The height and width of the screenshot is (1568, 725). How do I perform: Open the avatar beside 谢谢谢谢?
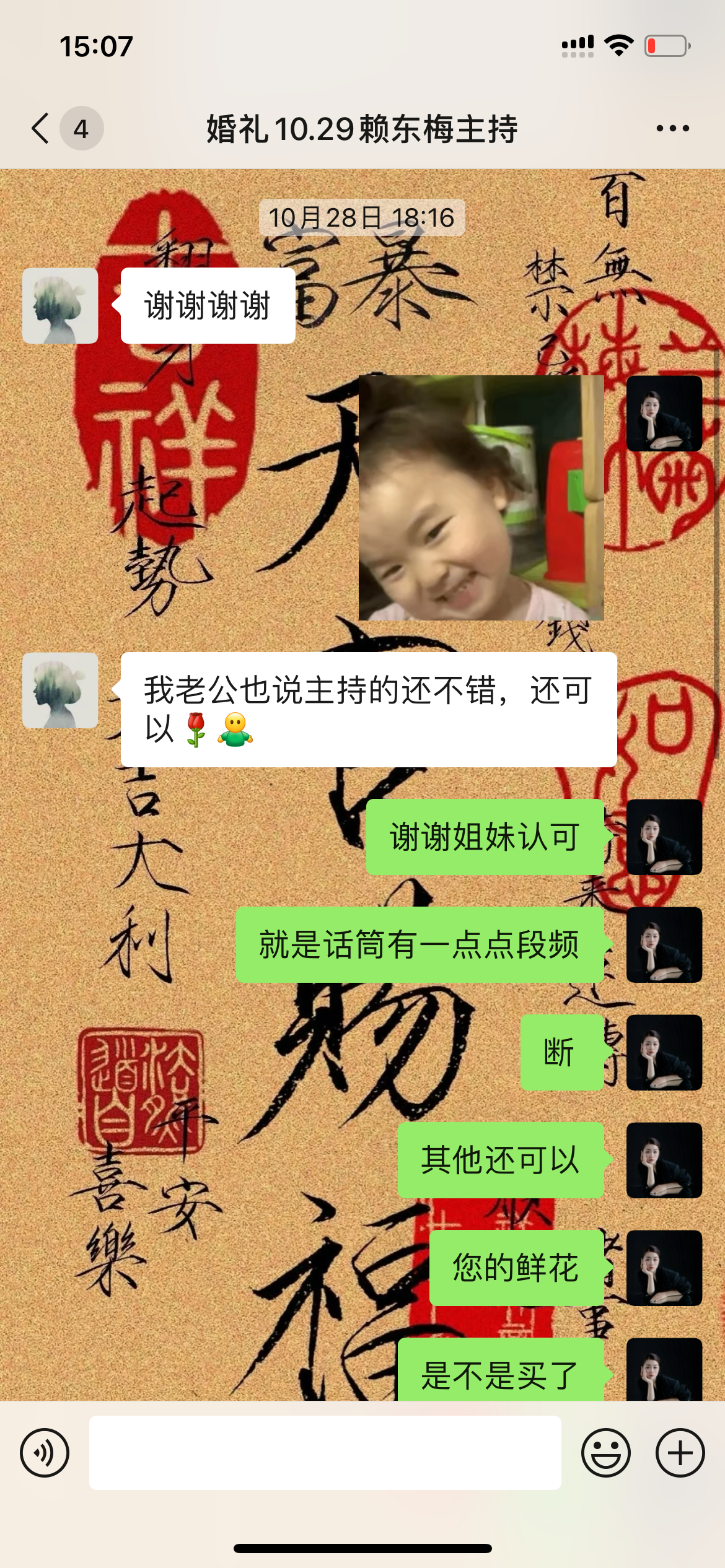click(60, 306)
